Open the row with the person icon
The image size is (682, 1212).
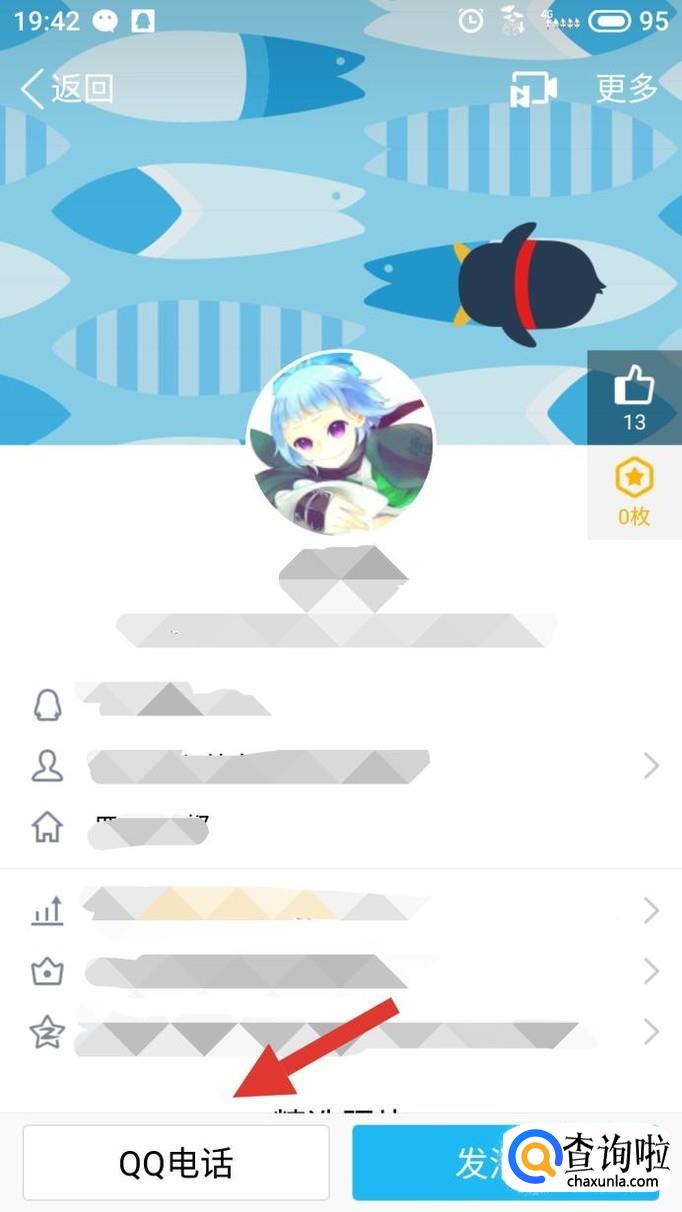coord(340,766)
